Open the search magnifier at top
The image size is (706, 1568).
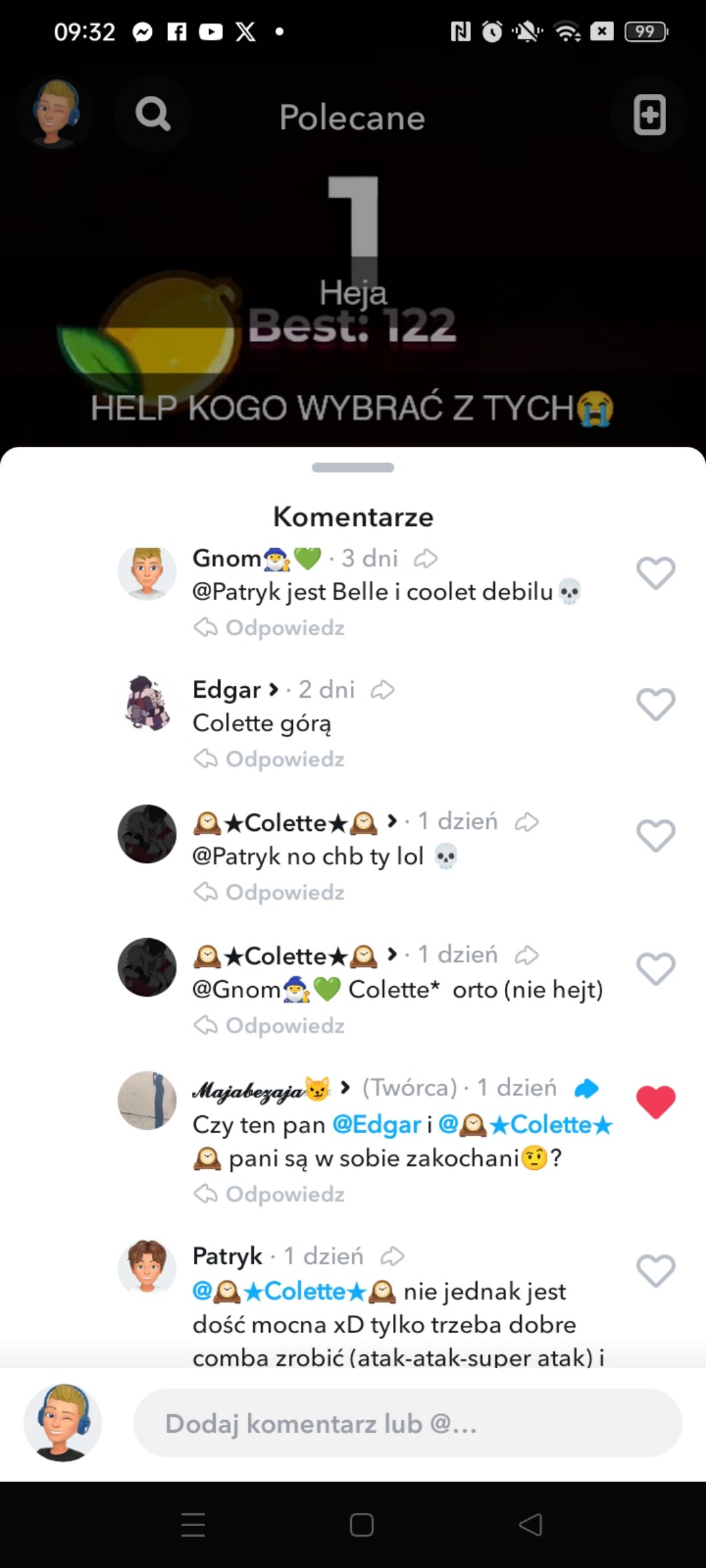pyautogui.click(x=153, y=115)
